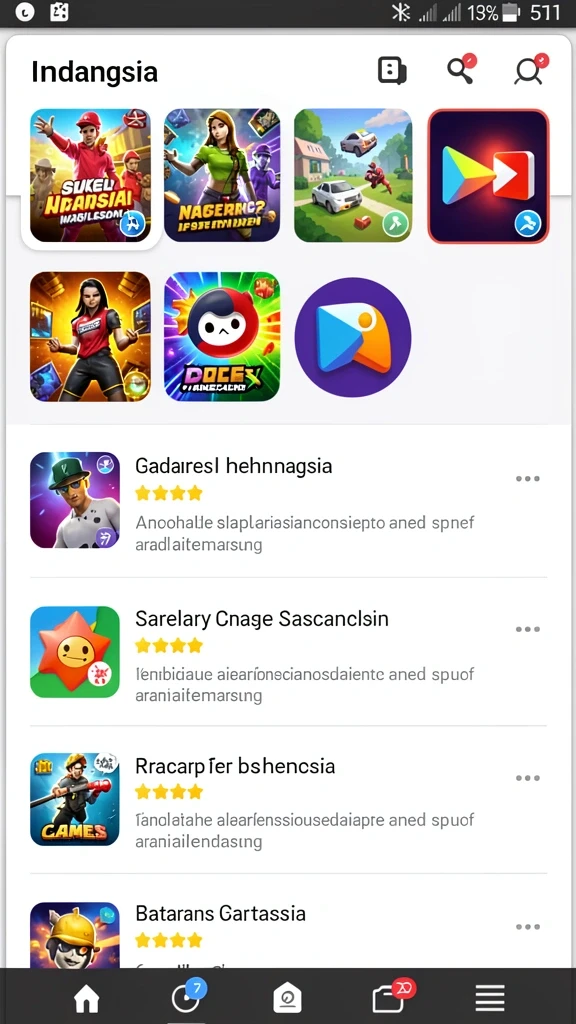Open the green shirt woman game tile
Viewport: 576px width, 1024px height.
[222, 175]
